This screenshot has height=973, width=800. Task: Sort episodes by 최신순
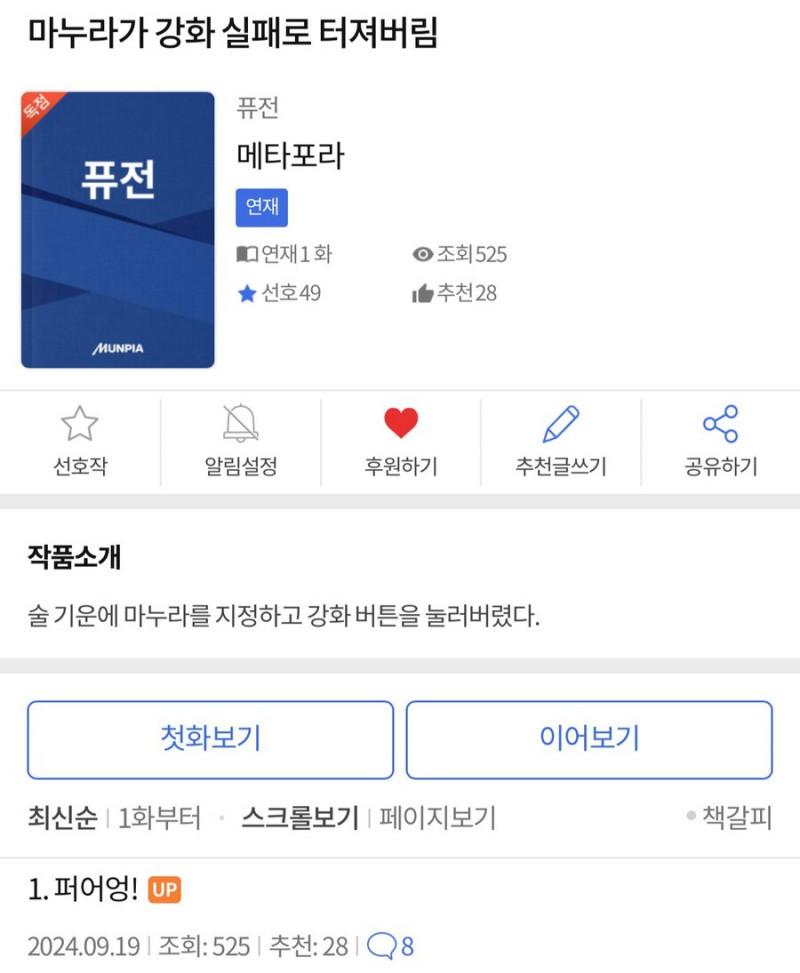tap(62, 818)
